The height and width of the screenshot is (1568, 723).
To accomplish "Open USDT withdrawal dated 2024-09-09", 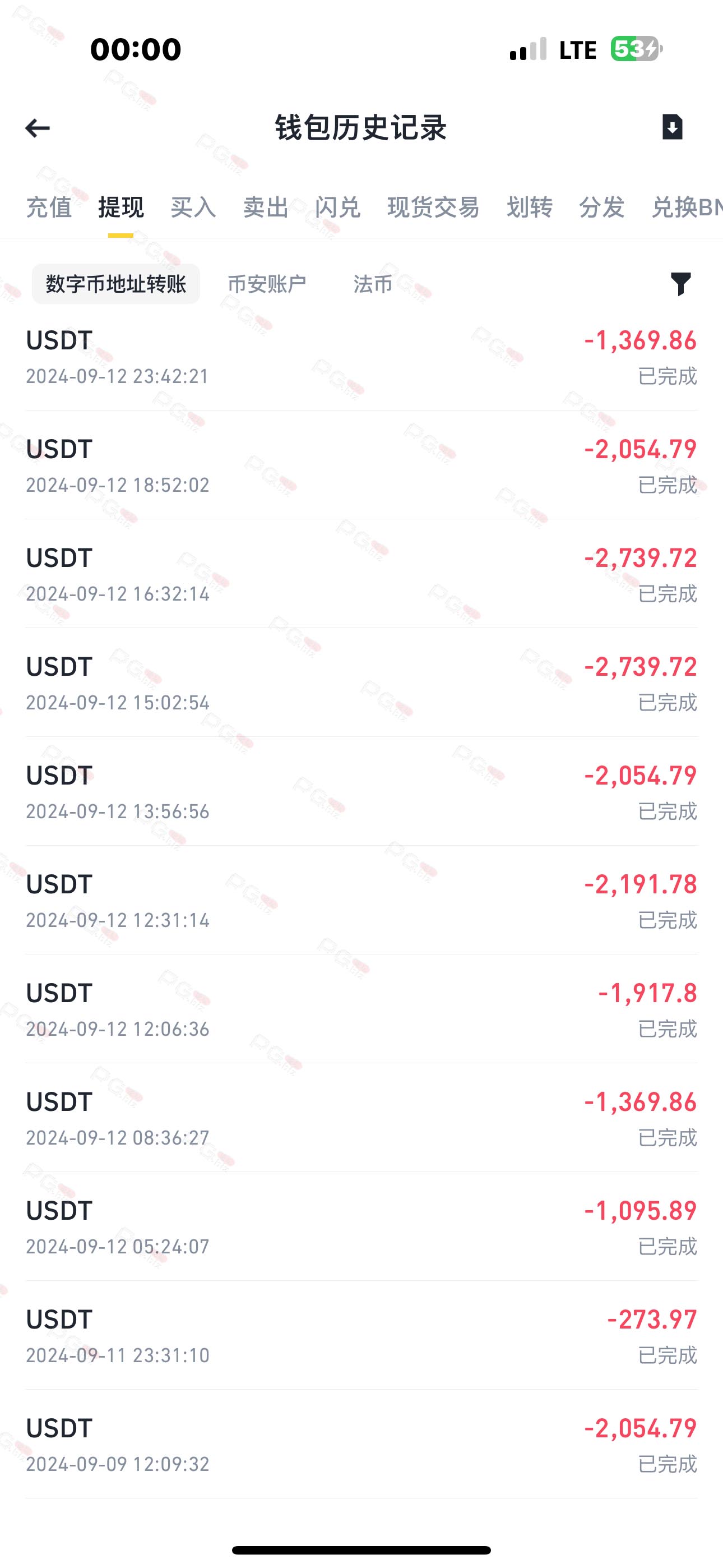I will point(361,1445).
